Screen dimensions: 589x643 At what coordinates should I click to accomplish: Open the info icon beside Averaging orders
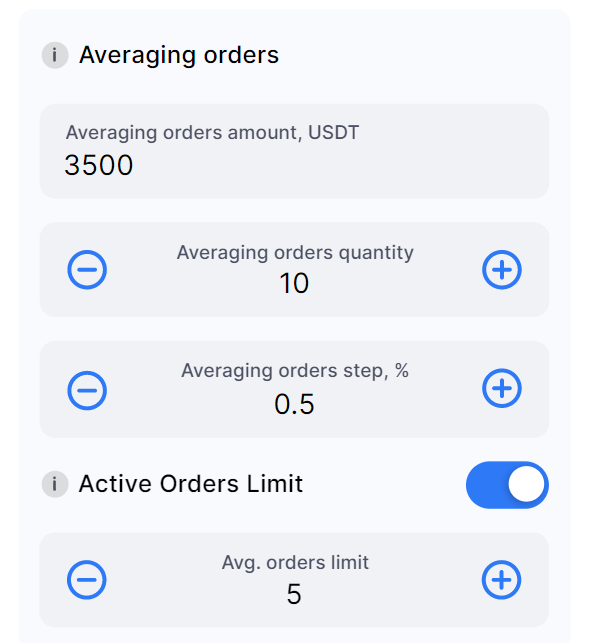point(55,55)
